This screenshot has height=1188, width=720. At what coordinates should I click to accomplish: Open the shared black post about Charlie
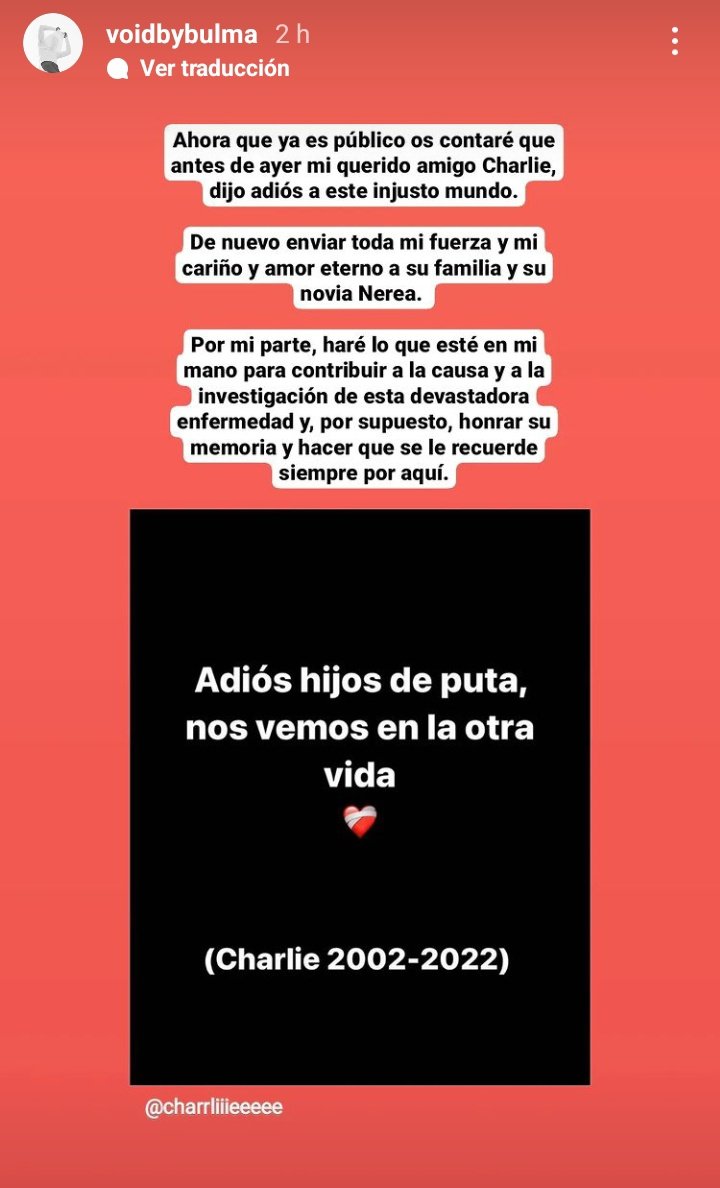pyautogui.click(x=360, y=797)
